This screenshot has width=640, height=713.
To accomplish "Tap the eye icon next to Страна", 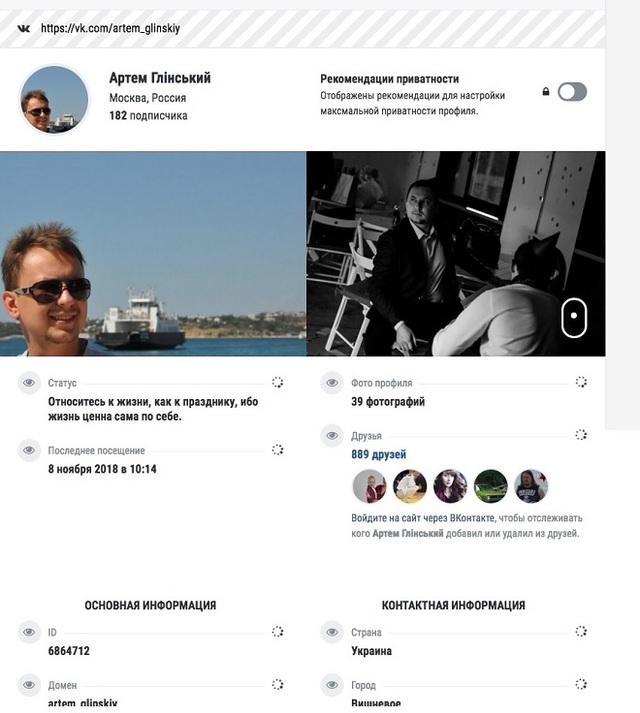I will (333, 632).
